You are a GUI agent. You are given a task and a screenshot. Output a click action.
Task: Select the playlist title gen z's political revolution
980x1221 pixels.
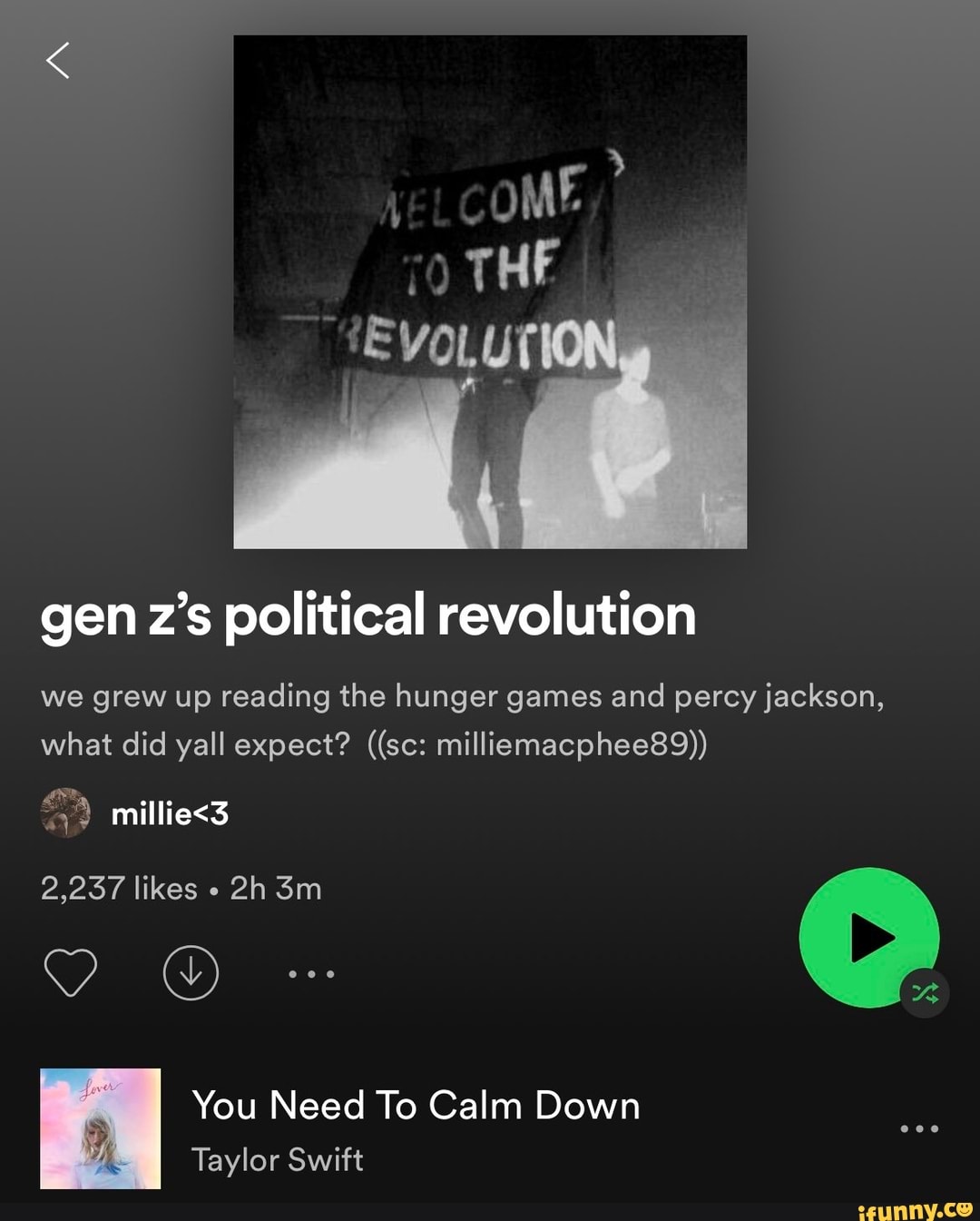pos(369,615)
